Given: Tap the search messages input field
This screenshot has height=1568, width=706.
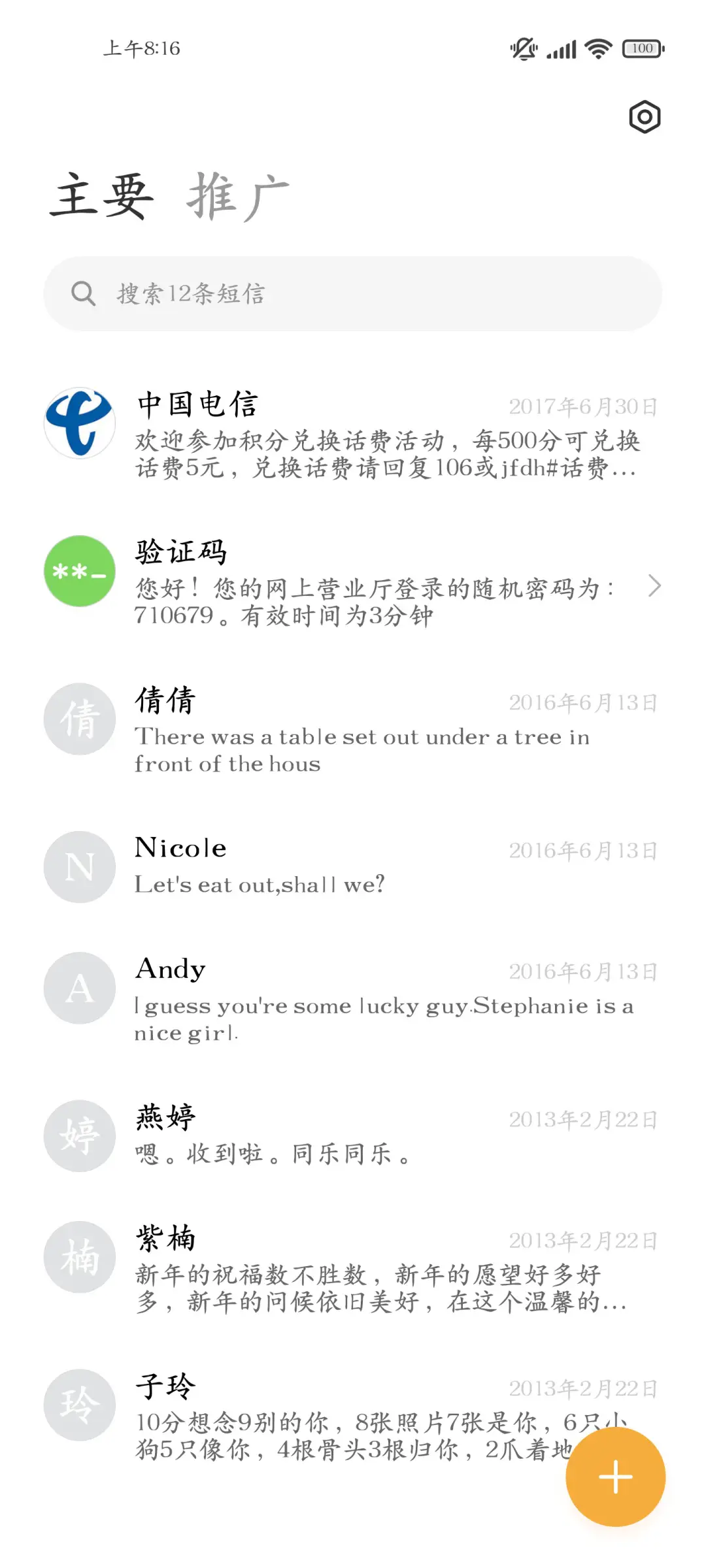Looking at the screenshot, I should [x=353, y=294].
